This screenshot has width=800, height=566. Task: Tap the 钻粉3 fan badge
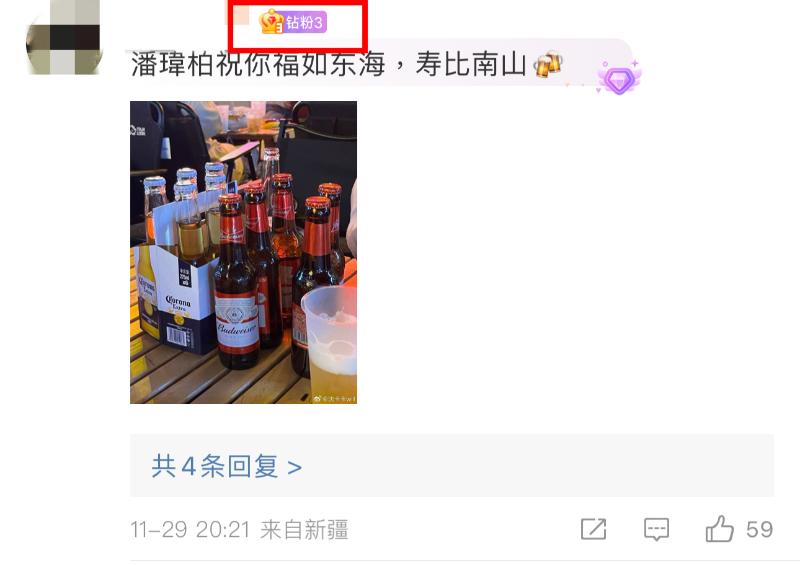293,22
